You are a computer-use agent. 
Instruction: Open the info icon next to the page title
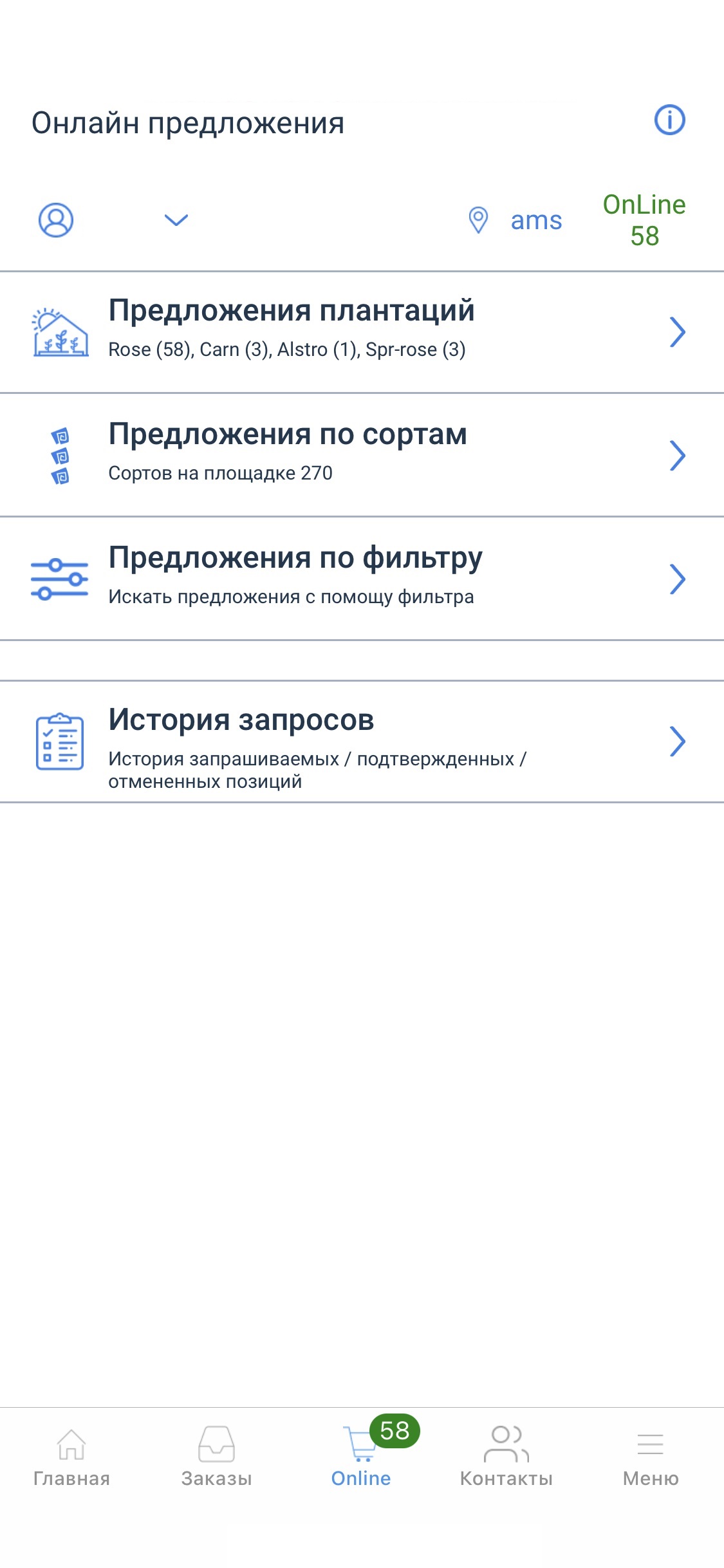coord(669,120)
